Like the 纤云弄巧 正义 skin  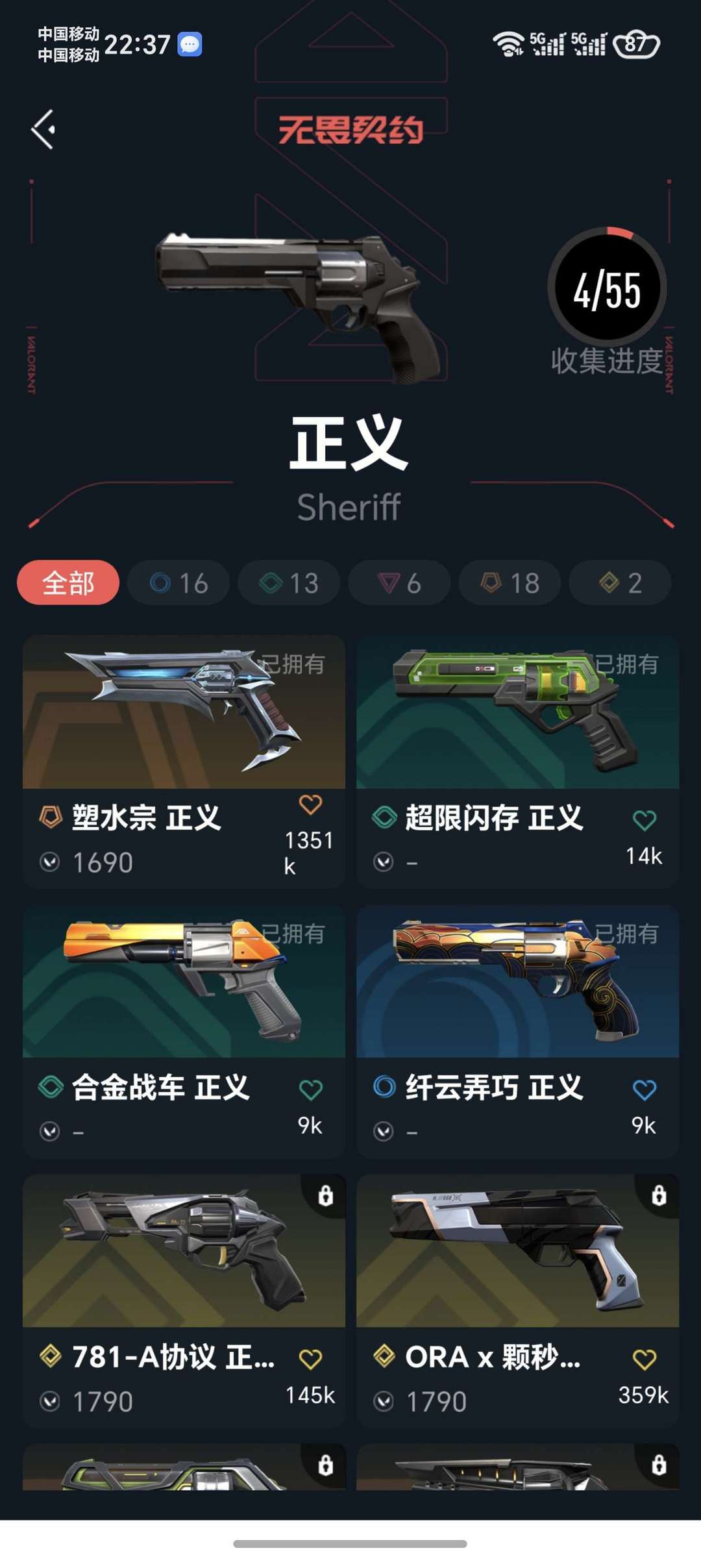click(x=644, y=1090)
